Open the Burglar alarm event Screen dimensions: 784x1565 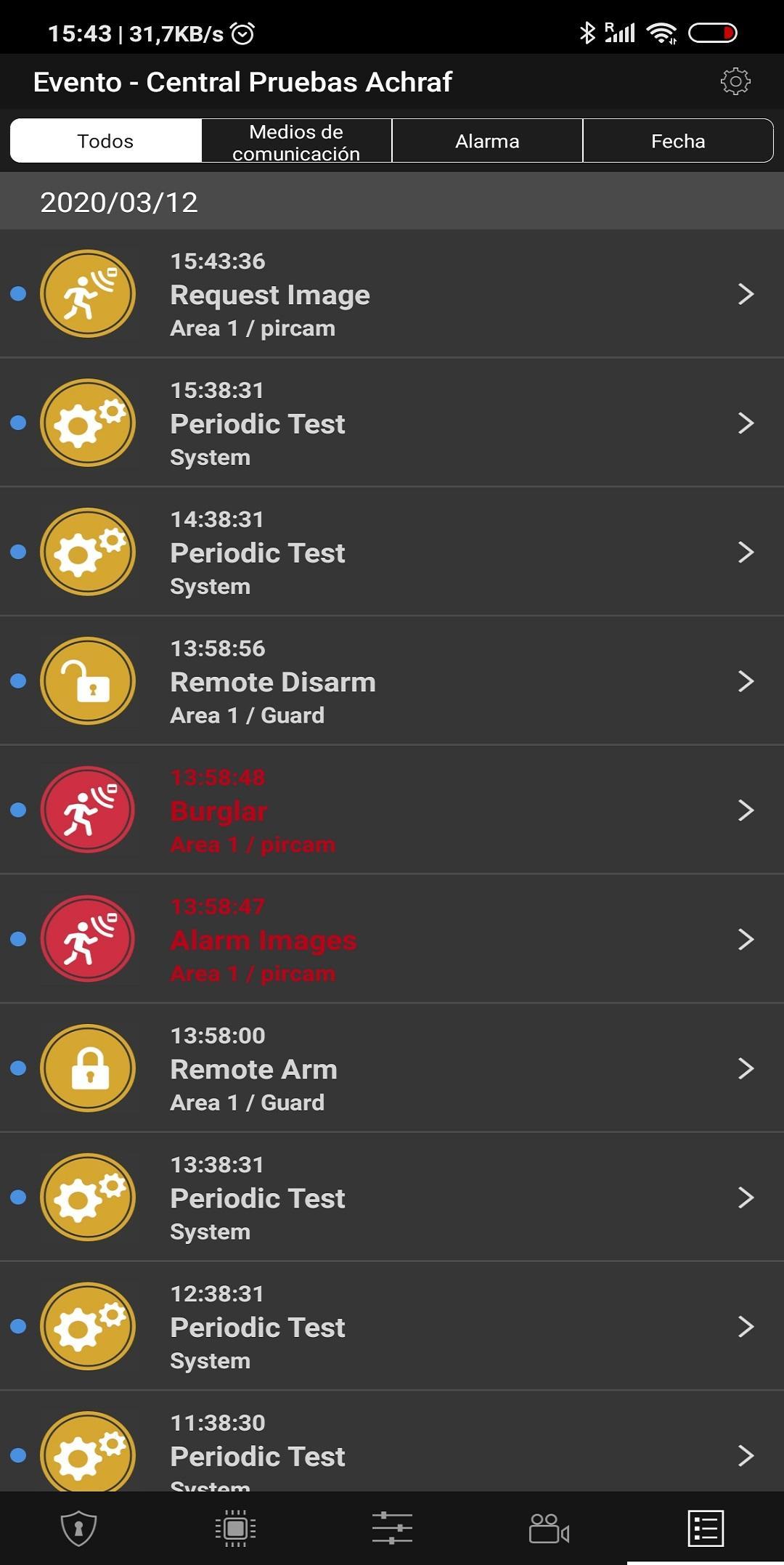point(392,810)
